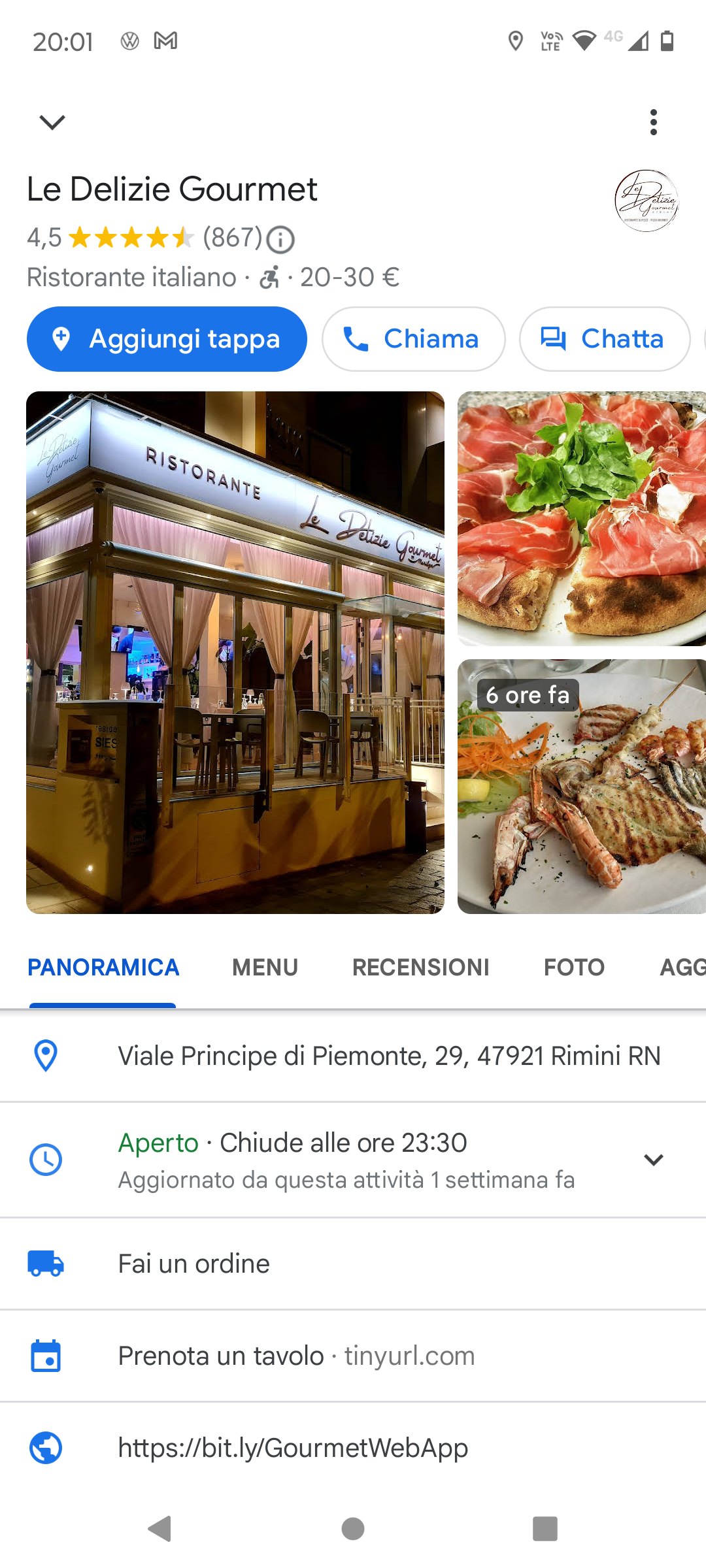
Task: Start a chat via the Chatta button
Action: click(x=604, y=339)
